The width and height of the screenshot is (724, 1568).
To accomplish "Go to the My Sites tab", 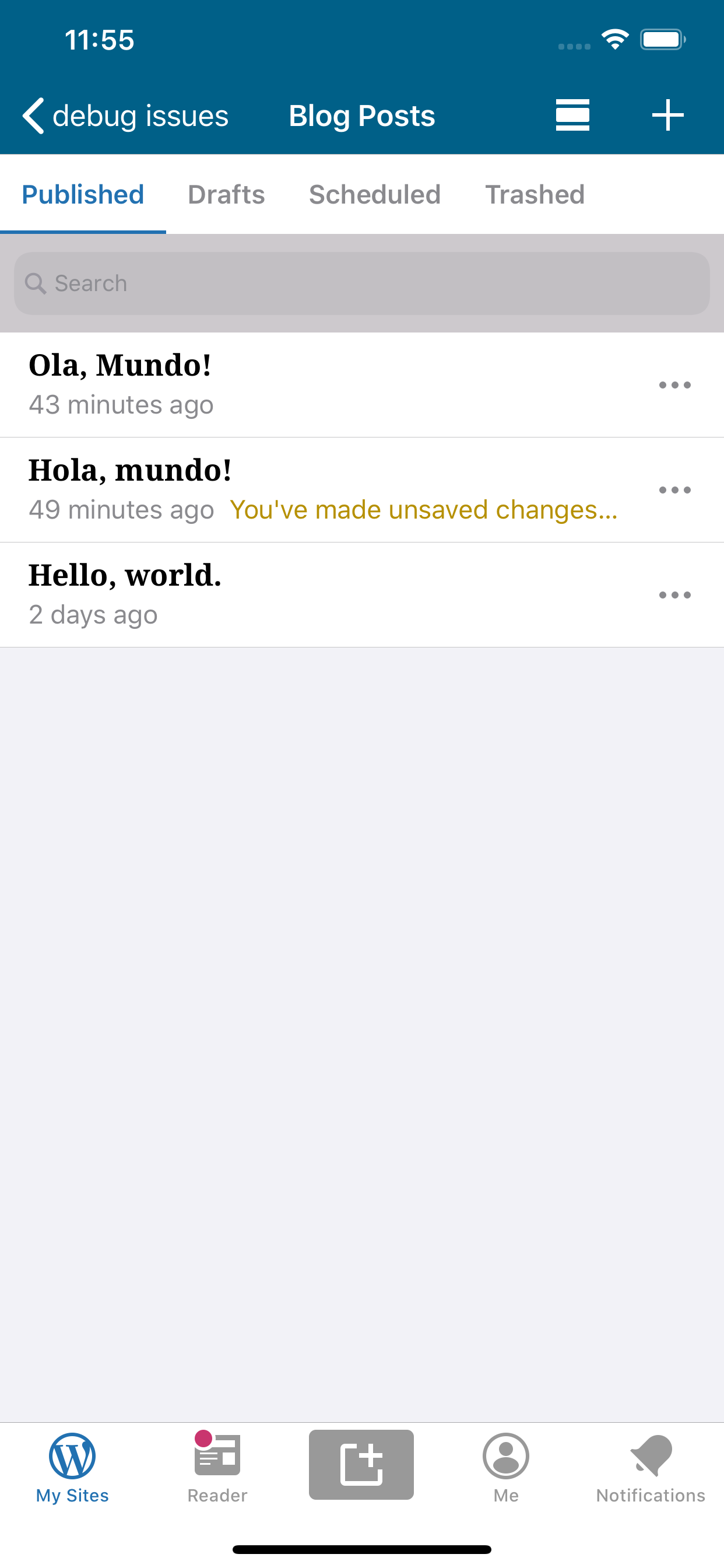I will (x=72, y=1467).
